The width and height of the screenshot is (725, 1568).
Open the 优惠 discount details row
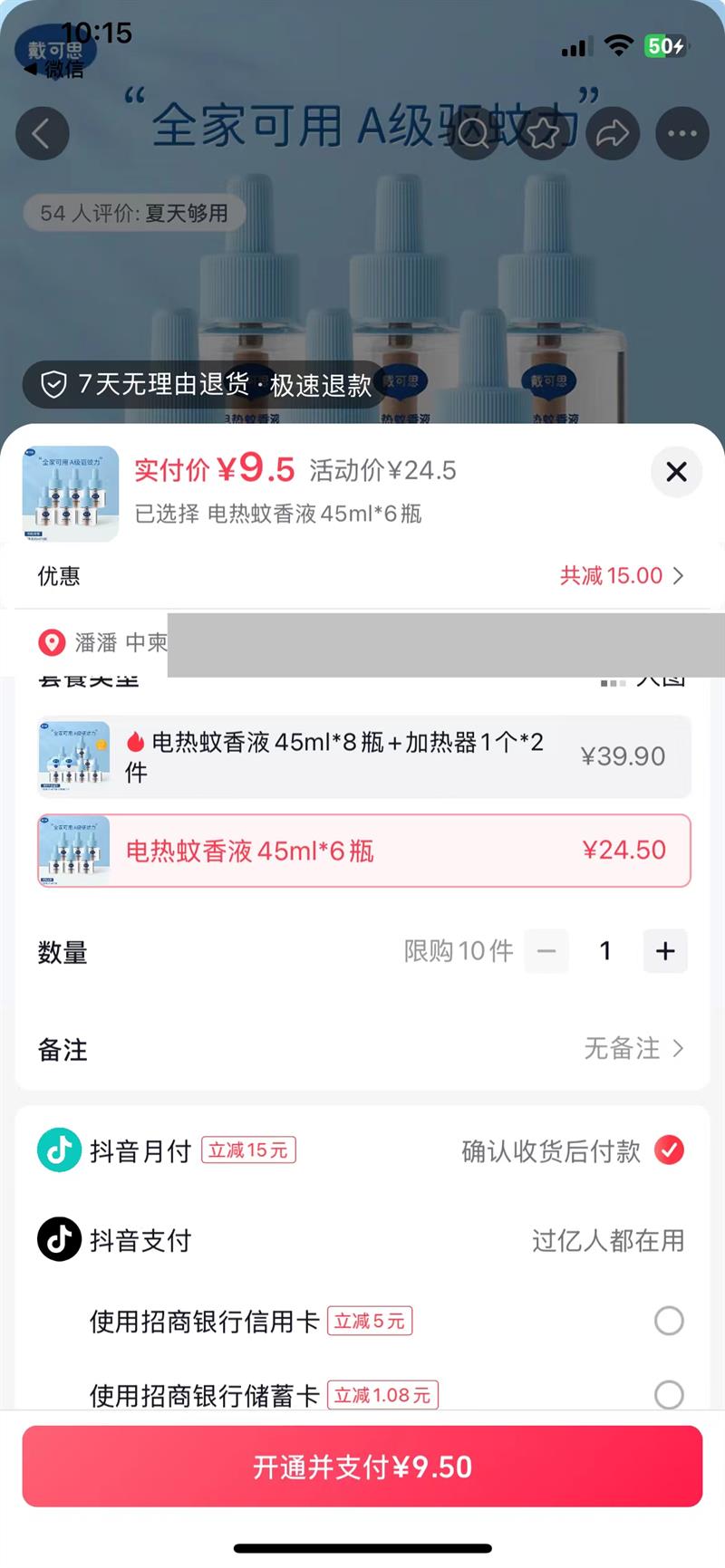tap(362, 576)
